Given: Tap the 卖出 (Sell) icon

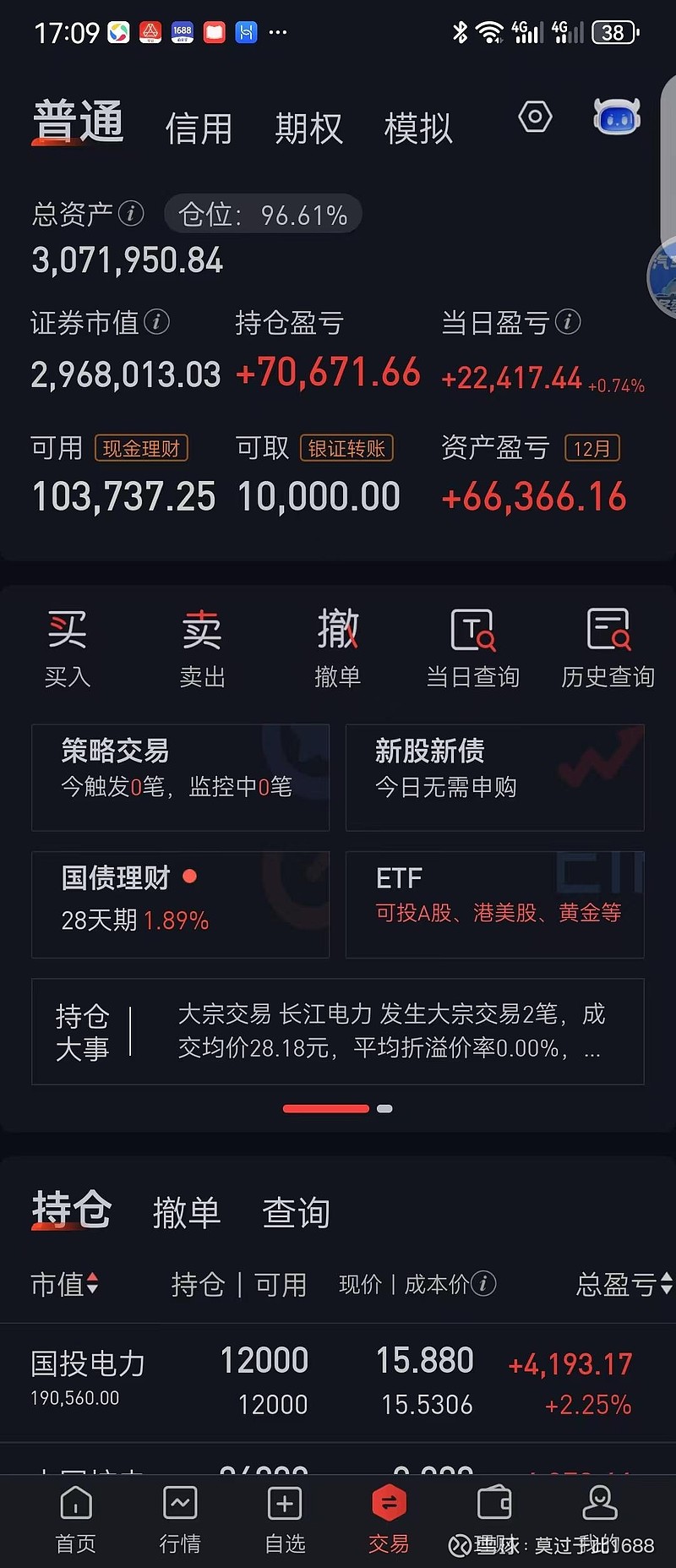Looking at the screenshot, I should coord(202,647).
